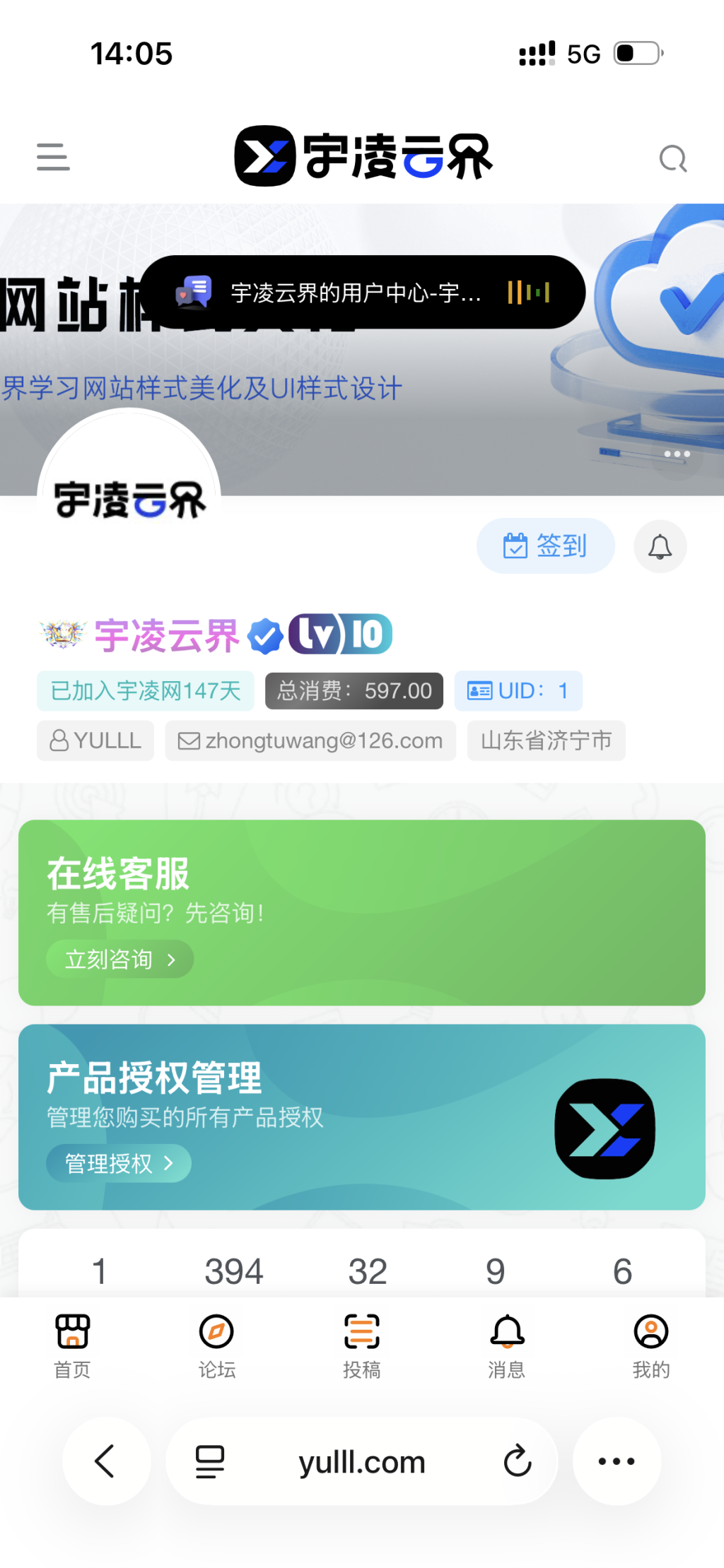The height and width of the screenshot is (1568, 724).
Task: Open the hamburger drawer menu
Action: pyautogui.click(x=53, y=157)
